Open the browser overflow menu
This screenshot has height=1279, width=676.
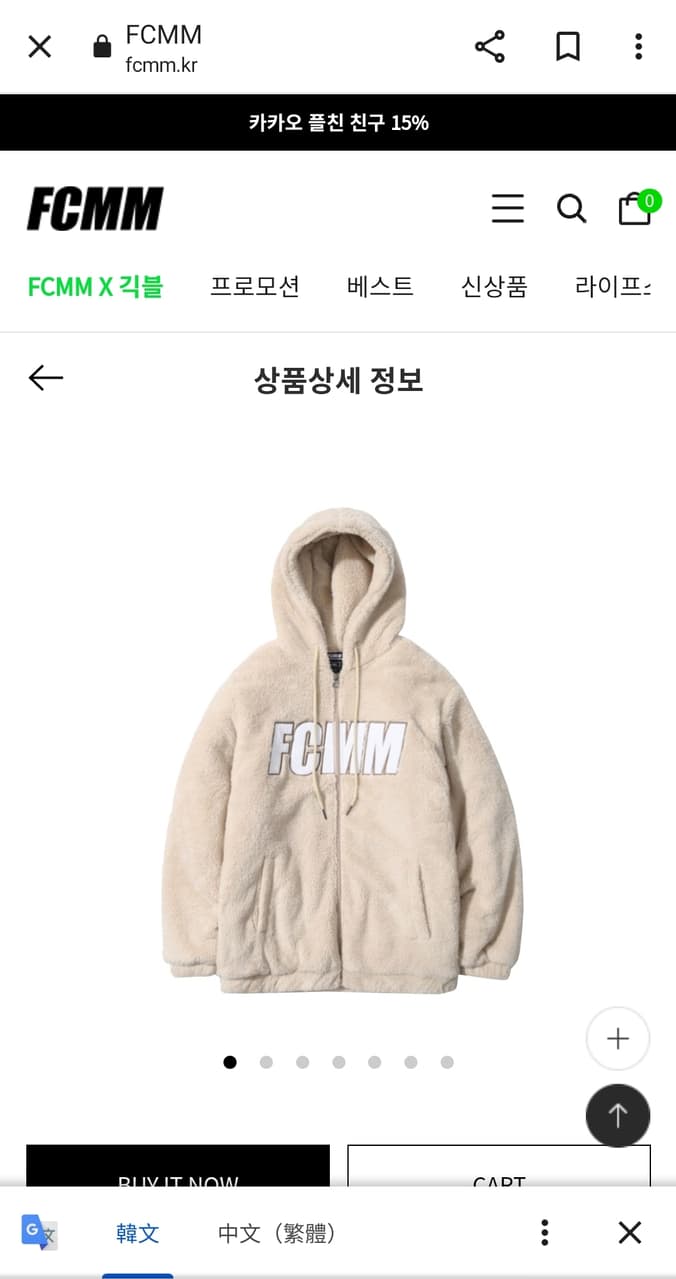(x=638, y=46)
